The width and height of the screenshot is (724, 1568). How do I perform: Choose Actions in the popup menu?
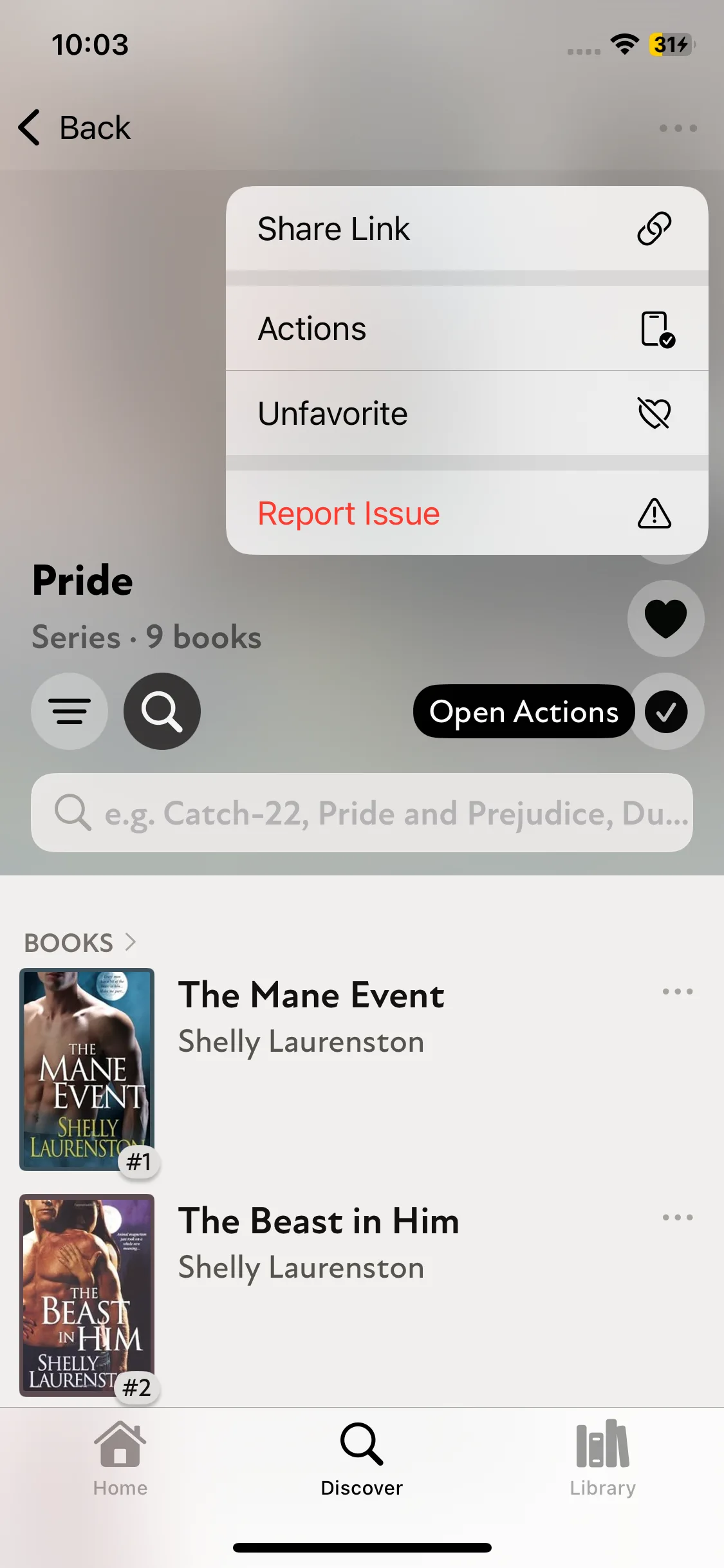click(467, 329)
